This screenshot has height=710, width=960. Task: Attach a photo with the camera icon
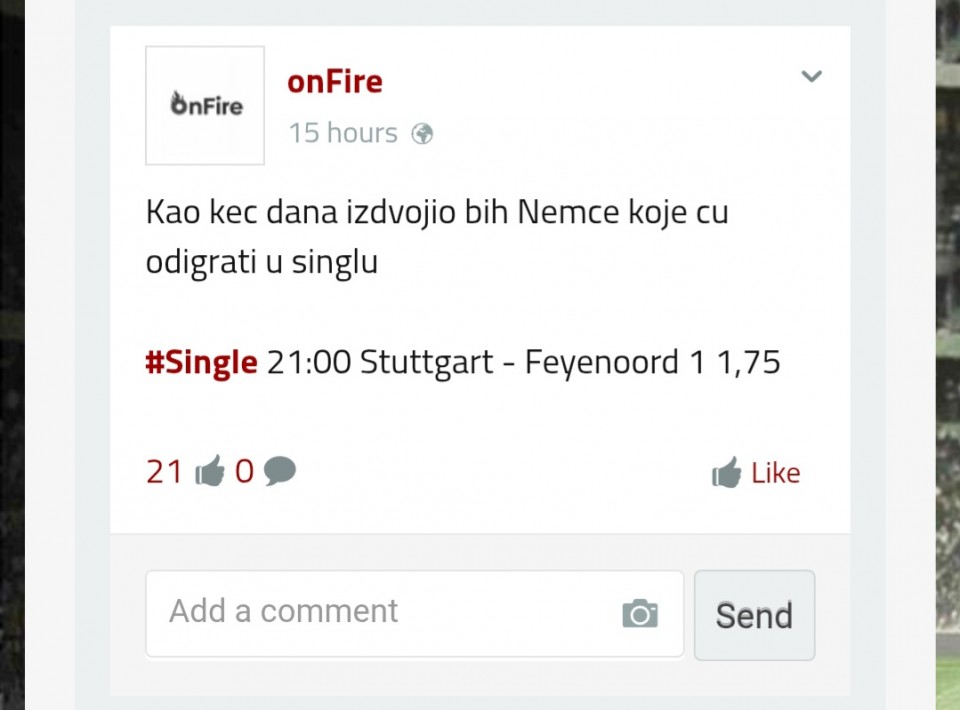[x=640, y=614]
